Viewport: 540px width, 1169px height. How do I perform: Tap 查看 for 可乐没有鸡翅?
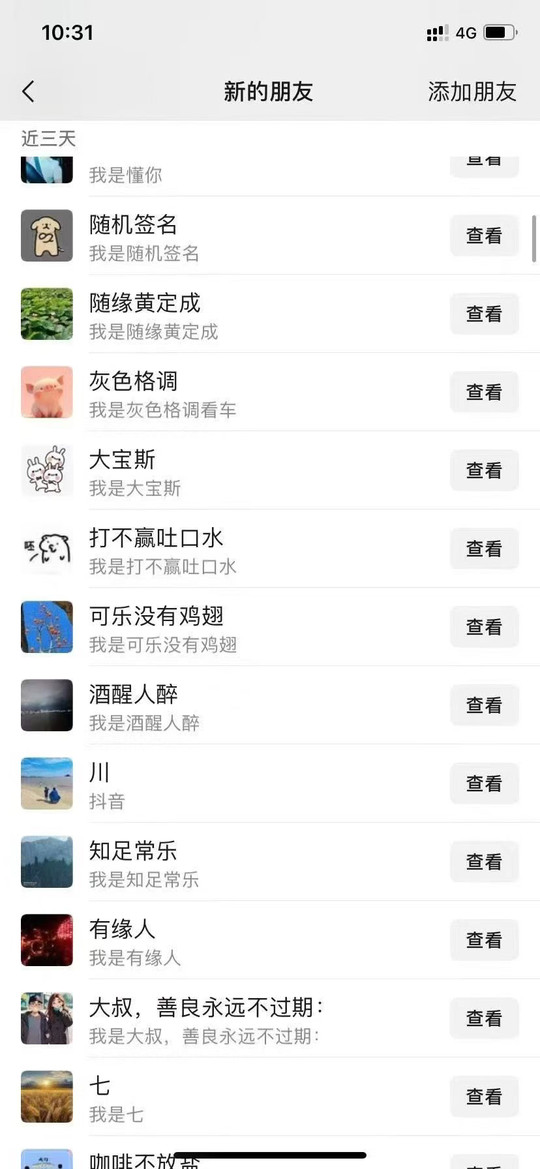coord(484,627)
